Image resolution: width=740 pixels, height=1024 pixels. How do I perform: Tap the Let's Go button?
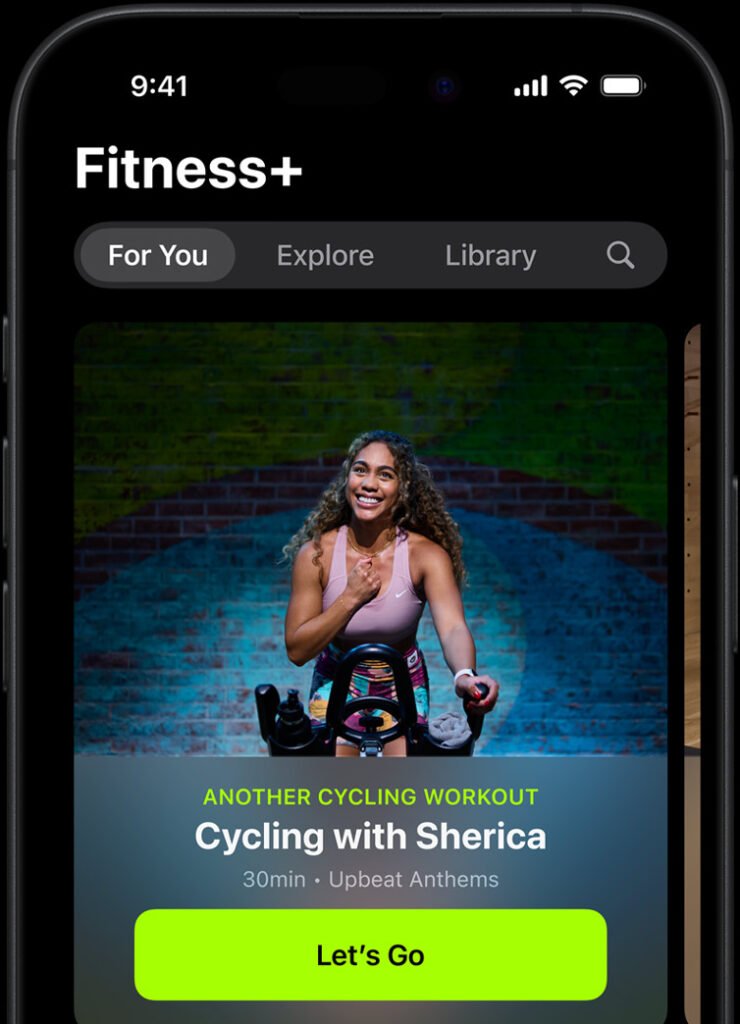tap(370, 955)
